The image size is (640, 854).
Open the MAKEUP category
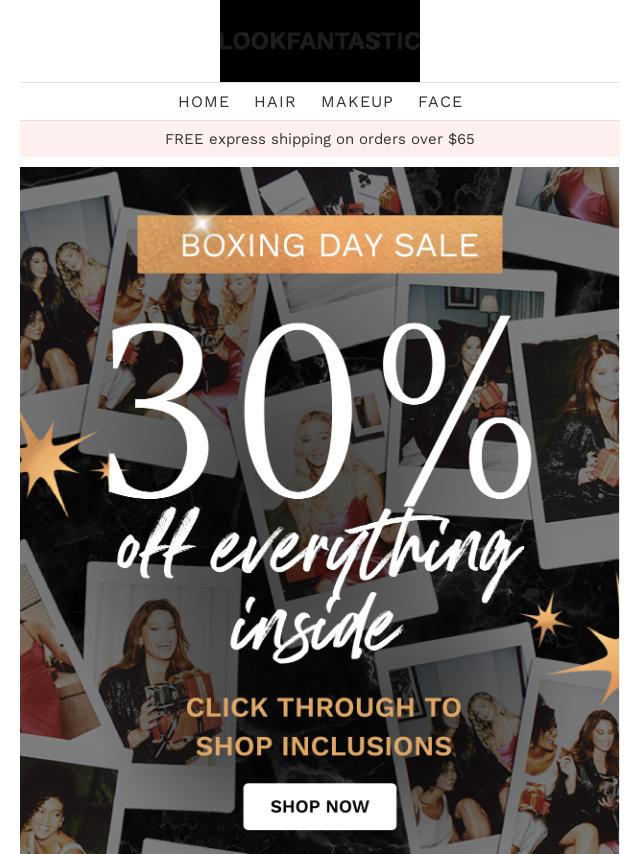(x=357, y=102)
